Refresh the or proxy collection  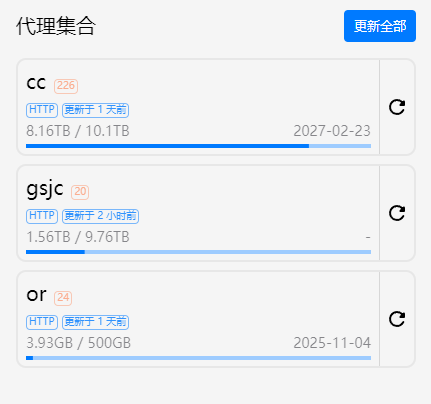coord(397,319)
